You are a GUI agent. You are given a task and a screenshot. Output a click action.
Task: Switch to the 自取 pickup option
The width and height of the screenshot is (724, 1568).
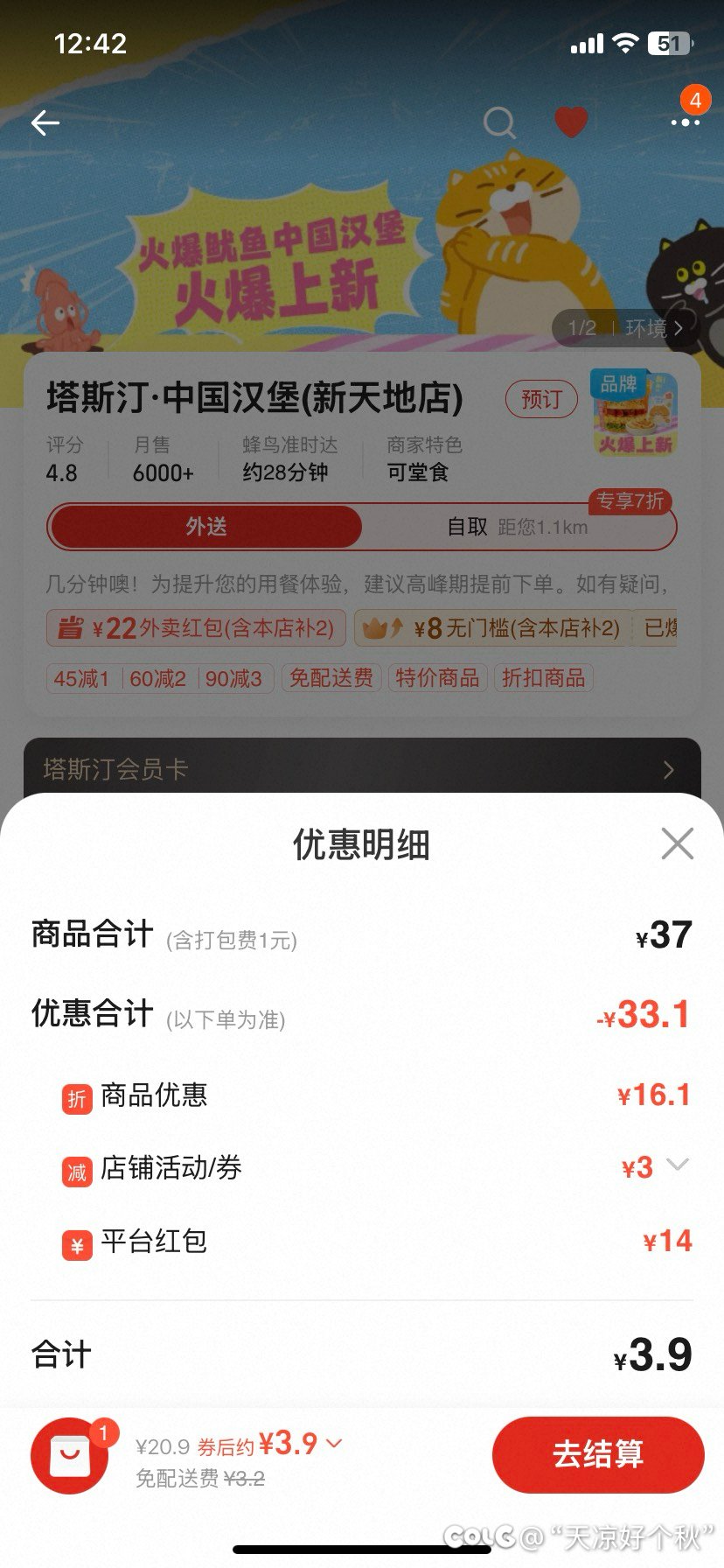click(518, 527)
